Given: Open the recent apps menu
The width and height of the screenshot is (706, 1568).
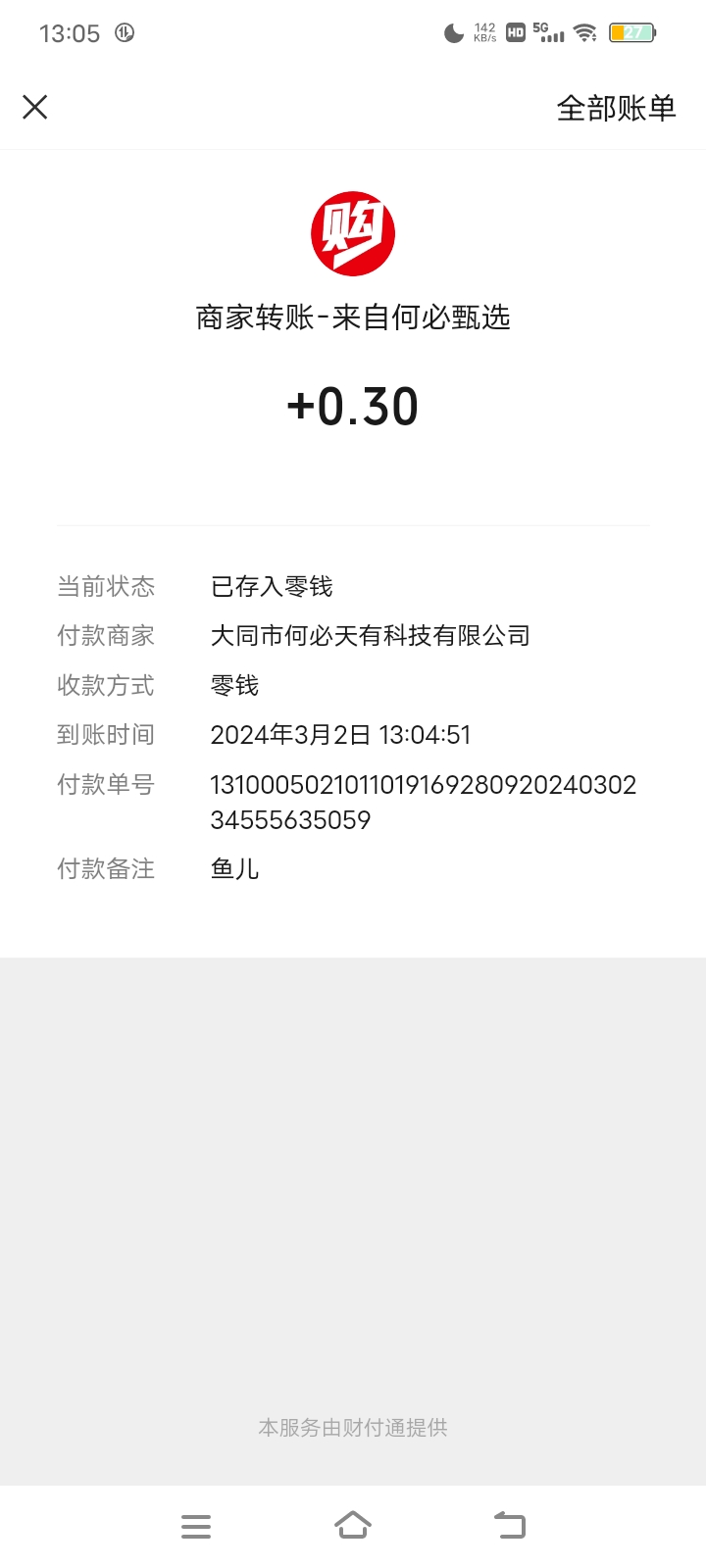Looking at the screenshot, I should (196, 1526).
